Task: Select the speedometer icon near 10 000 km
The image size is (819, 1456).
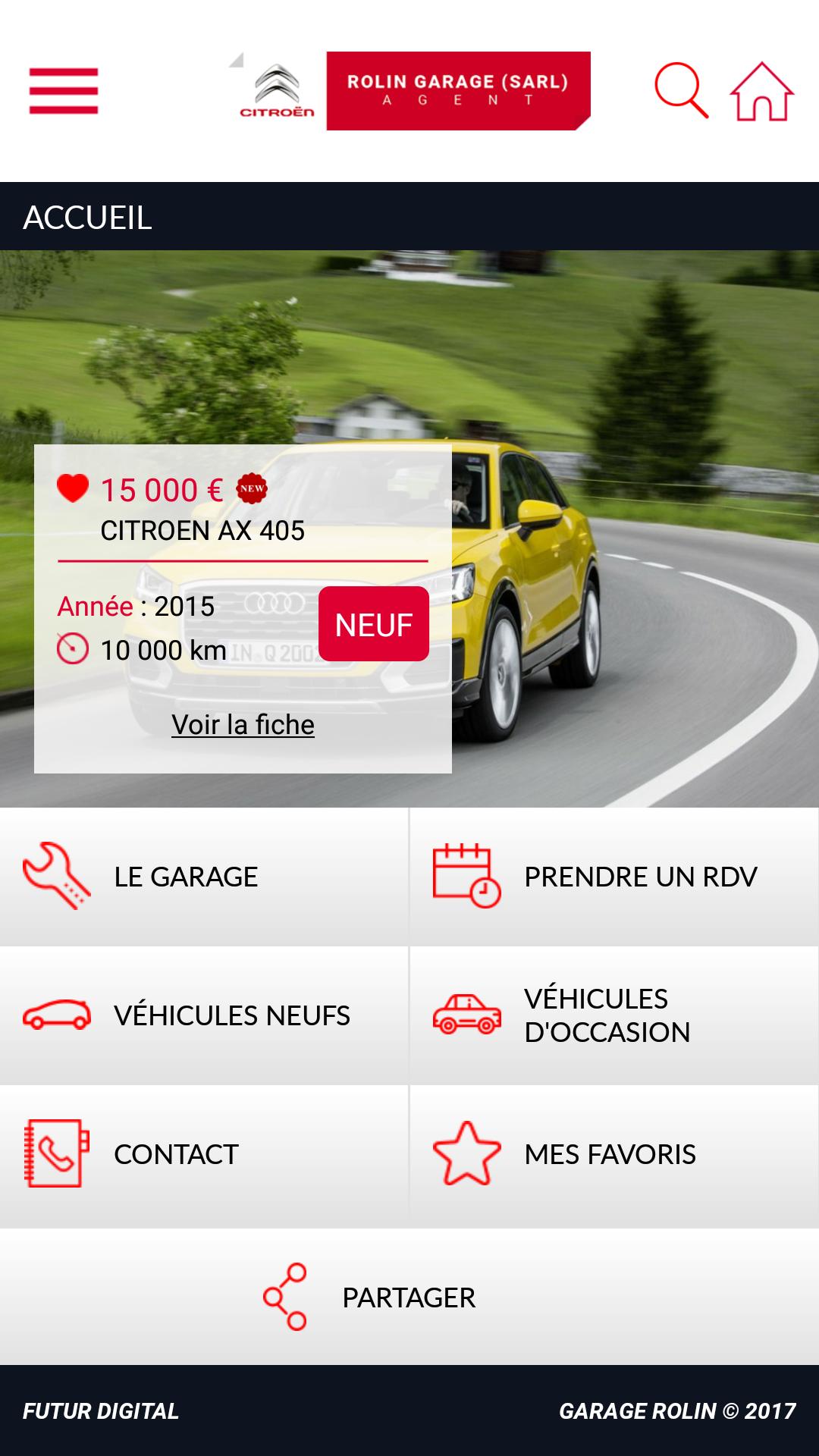Action: pyautogui.click(x=71, y=649)
